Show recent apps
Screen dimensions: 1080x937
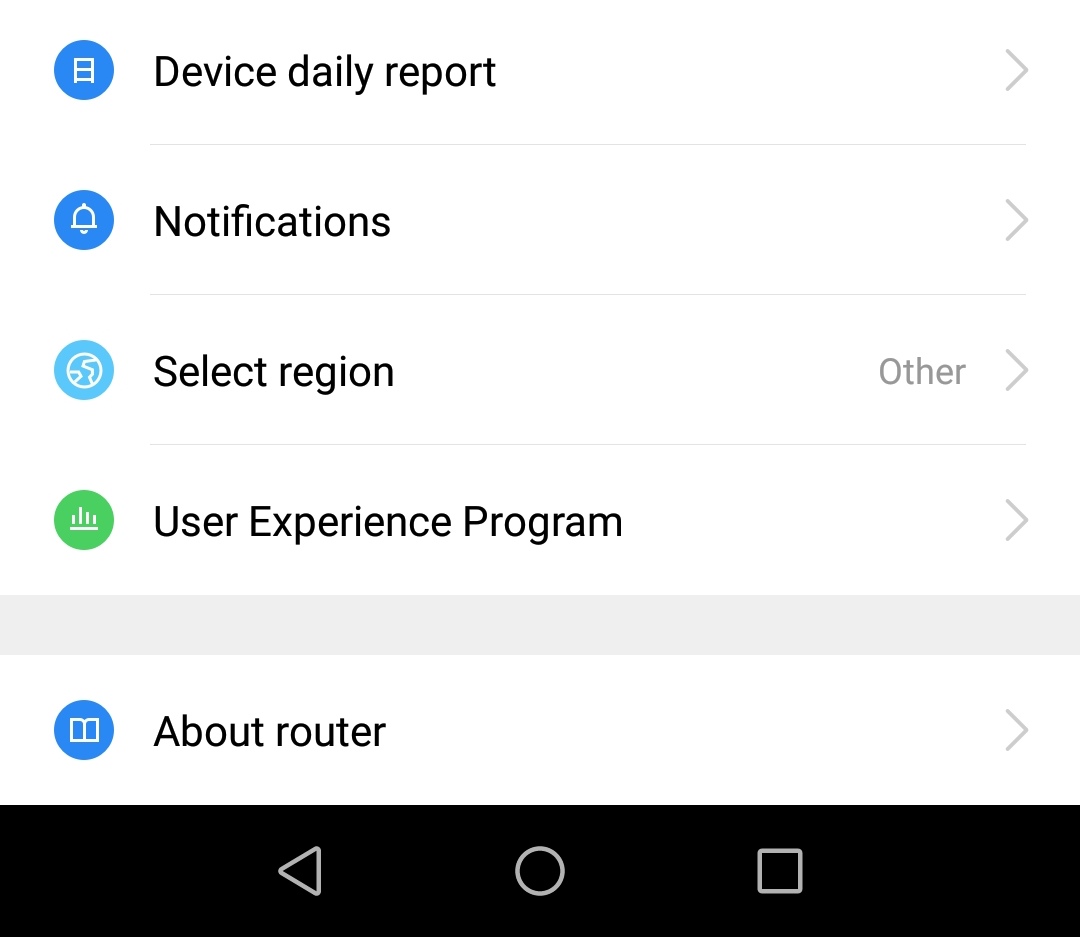pos(780,870)
